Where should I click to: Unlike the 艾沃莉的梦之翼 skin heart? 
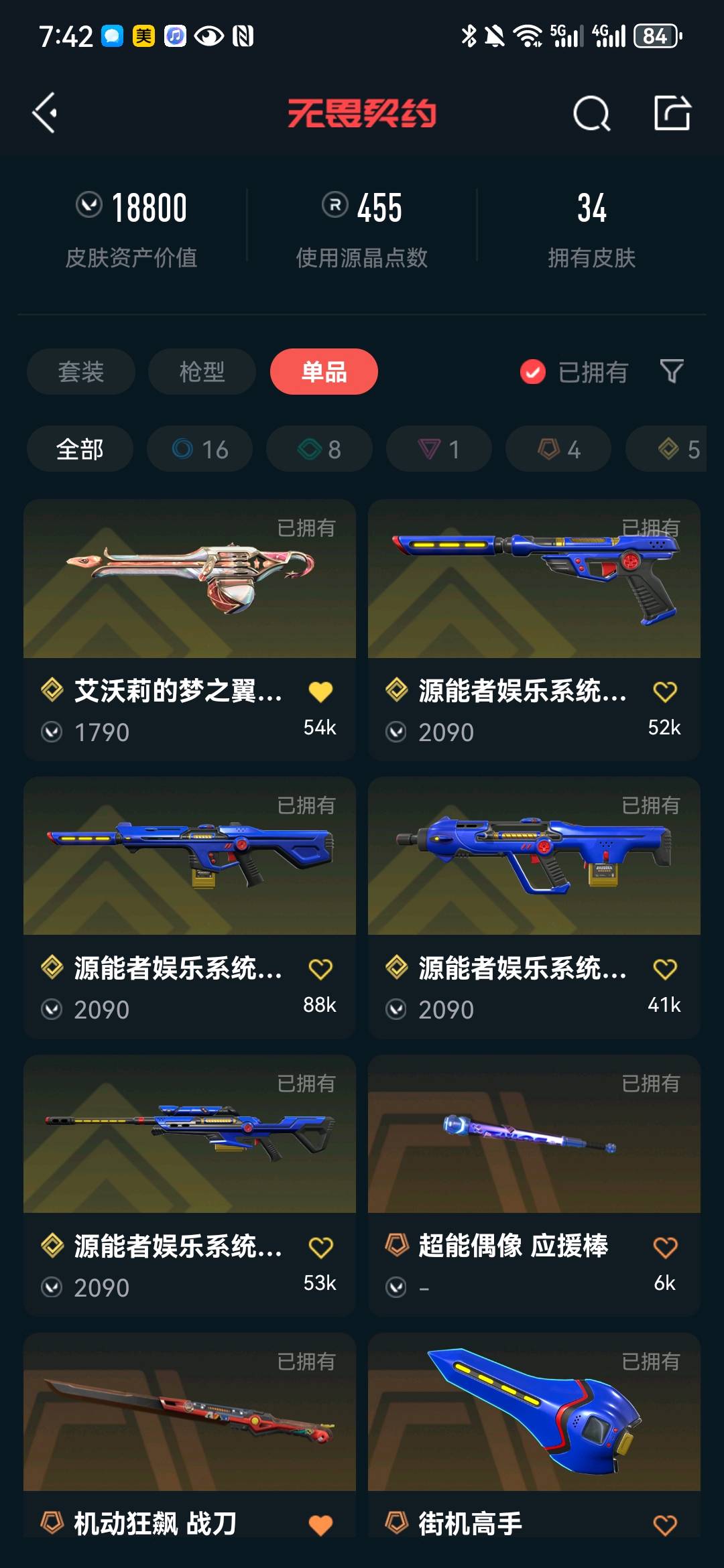[320, 692]
